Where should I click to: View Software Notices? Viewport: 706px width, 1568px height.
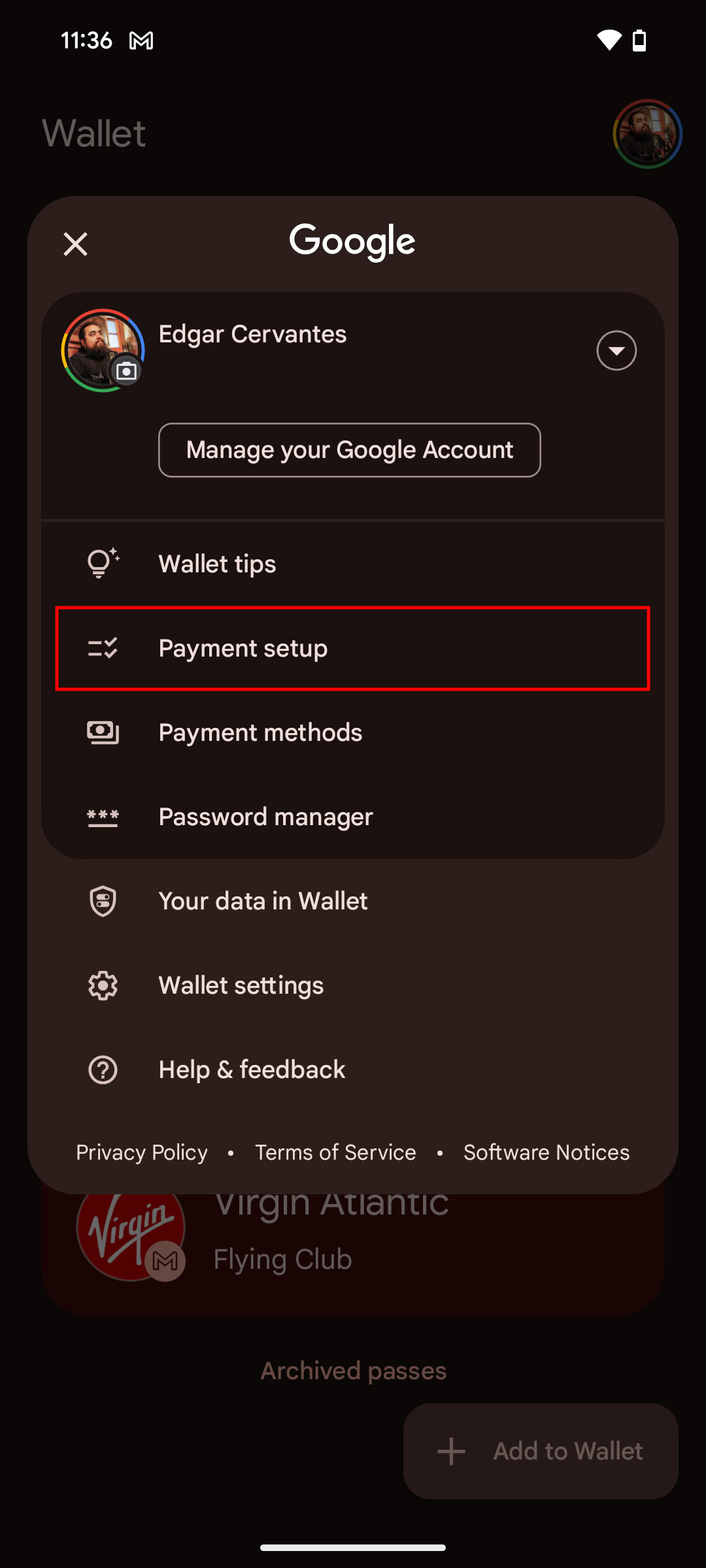tap(546, 1152)
